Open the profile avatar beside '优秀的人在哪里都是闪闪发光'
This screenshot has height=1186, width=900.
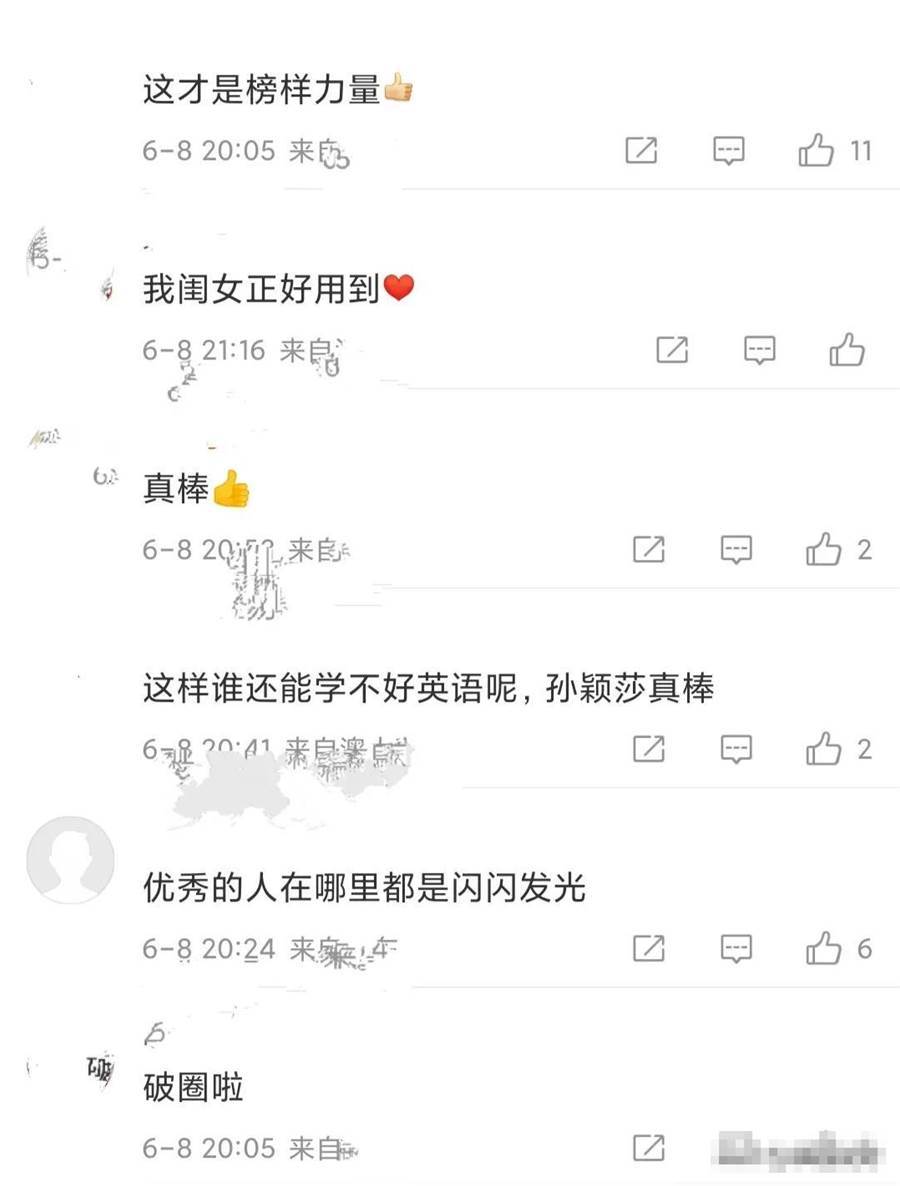tap(70, 860)
